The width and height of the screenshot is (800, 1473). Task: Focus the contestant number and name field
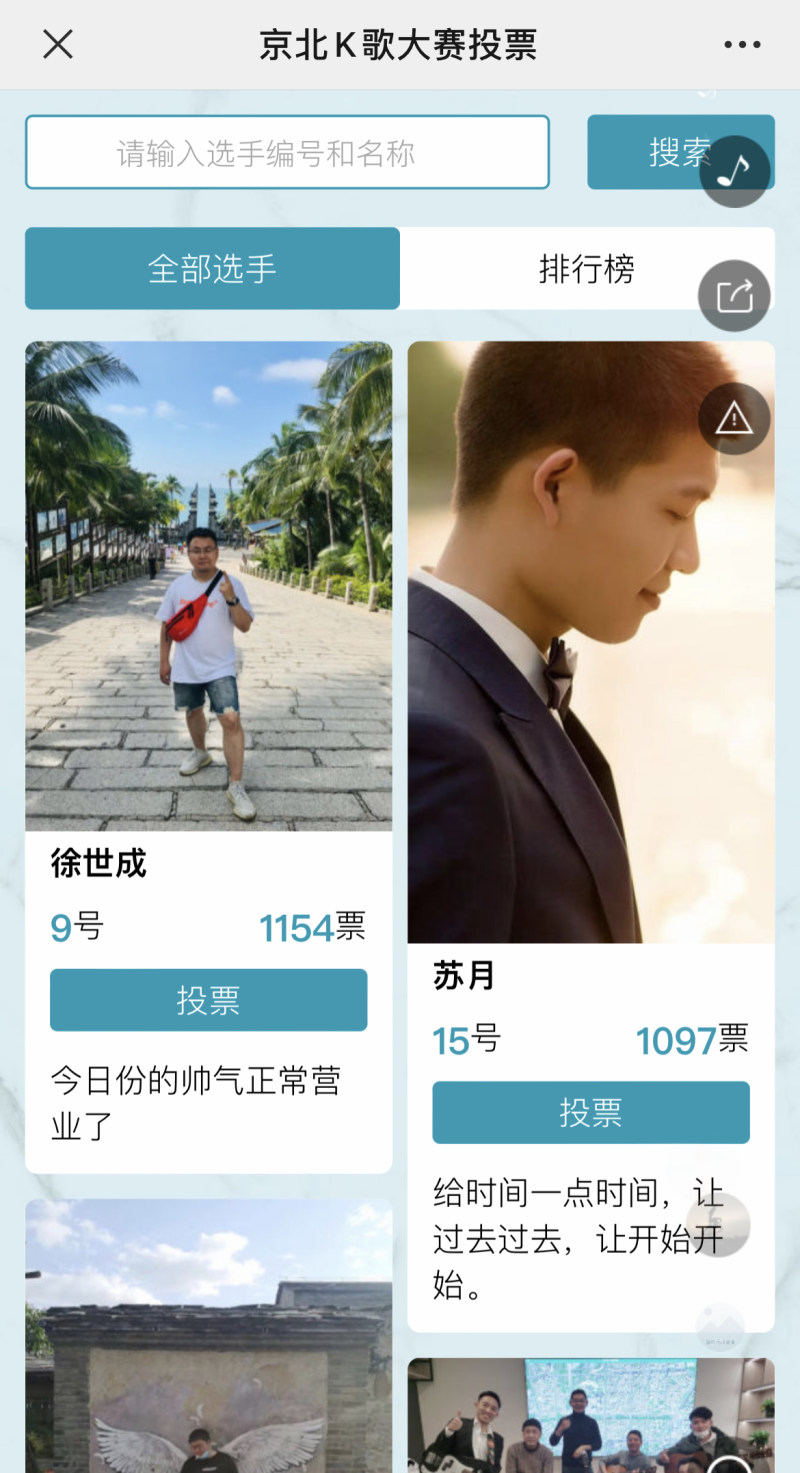click(x=287, y=152)
